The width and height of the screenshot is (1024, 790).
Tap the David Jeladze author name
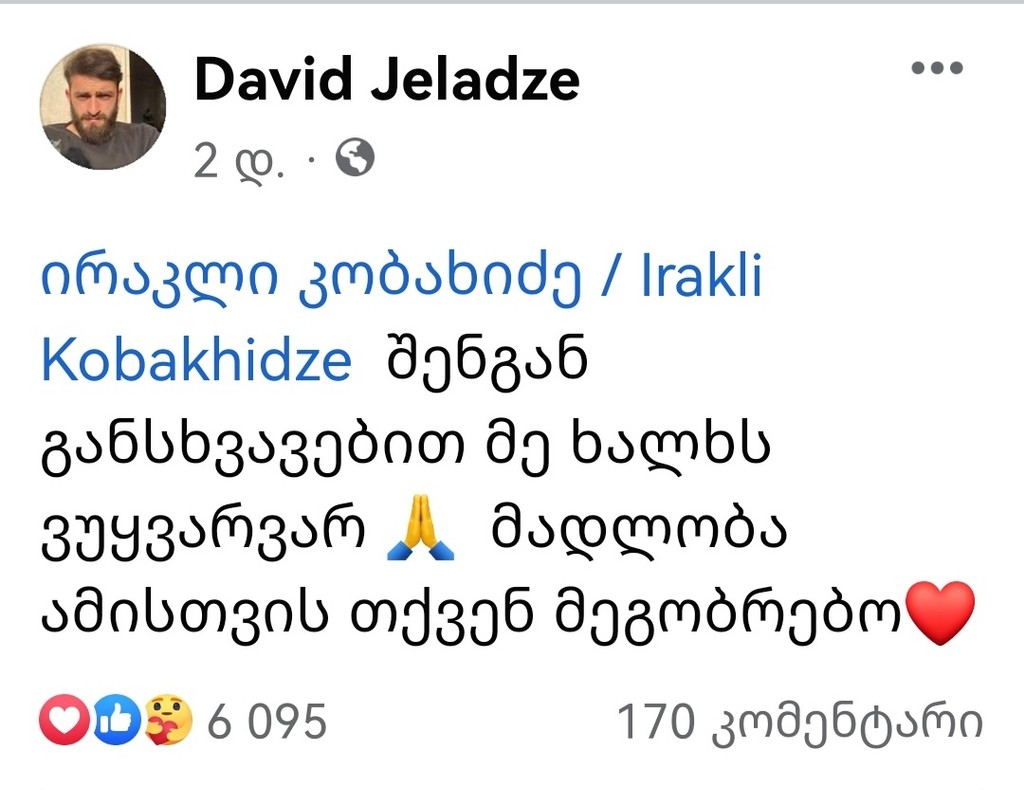coord(386,80)
